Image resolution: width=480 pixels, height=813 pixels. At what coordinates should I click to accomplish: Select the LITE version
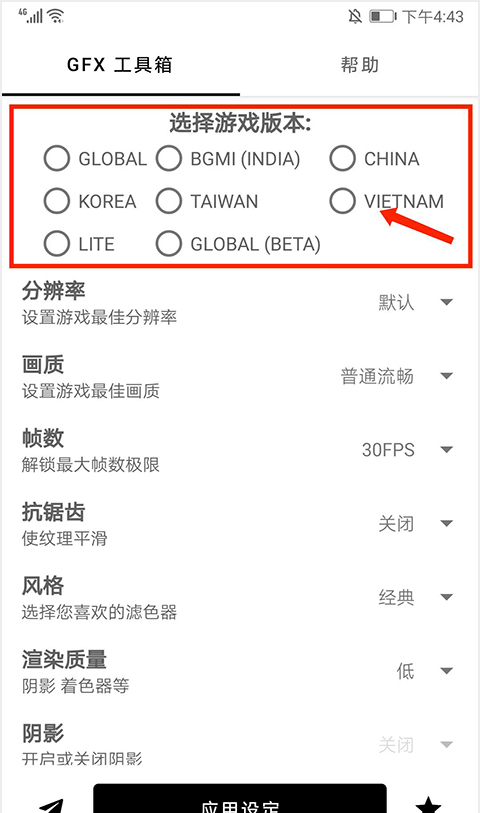click(79, 244)
